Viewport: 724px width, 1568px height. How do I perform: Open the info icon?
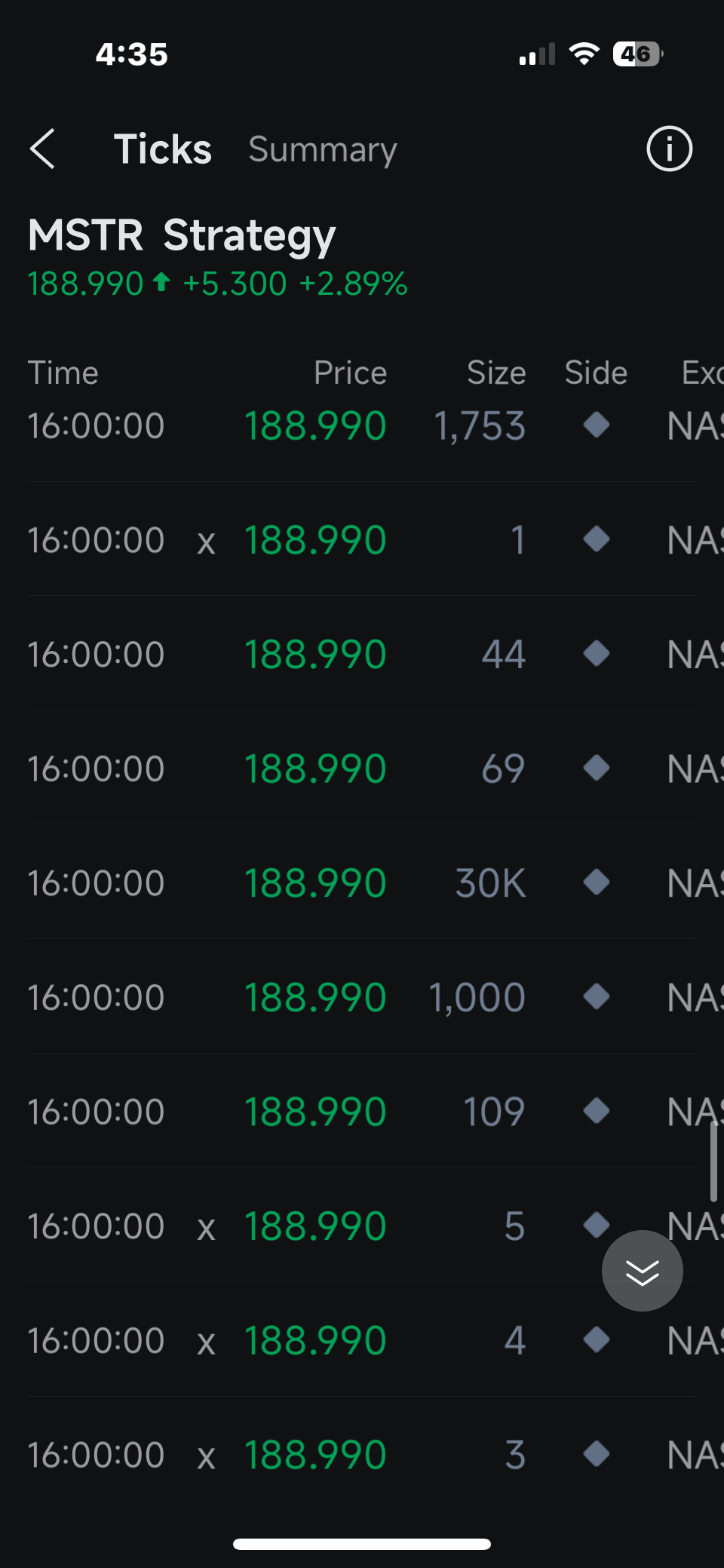click(x=669, y=149)
